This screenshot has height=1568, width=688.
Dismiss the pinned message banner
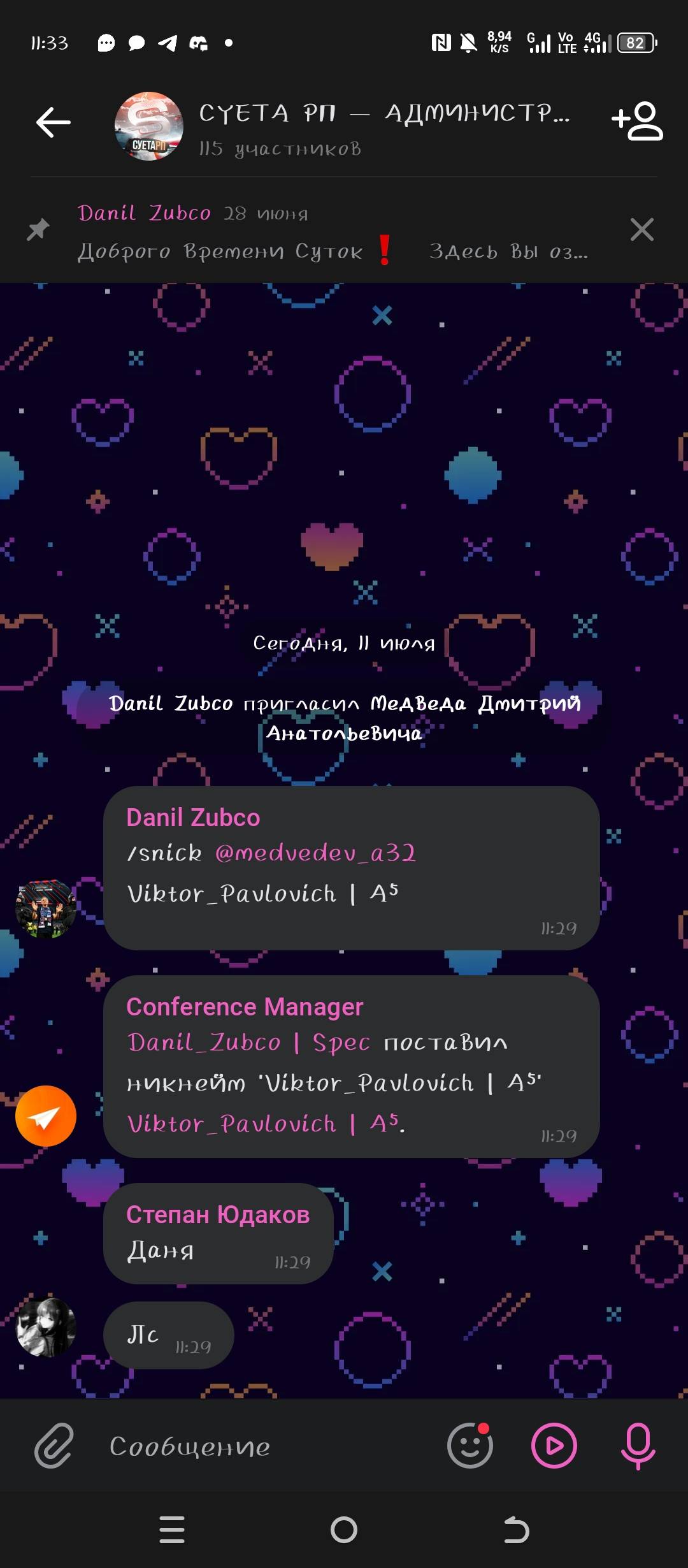641,229
